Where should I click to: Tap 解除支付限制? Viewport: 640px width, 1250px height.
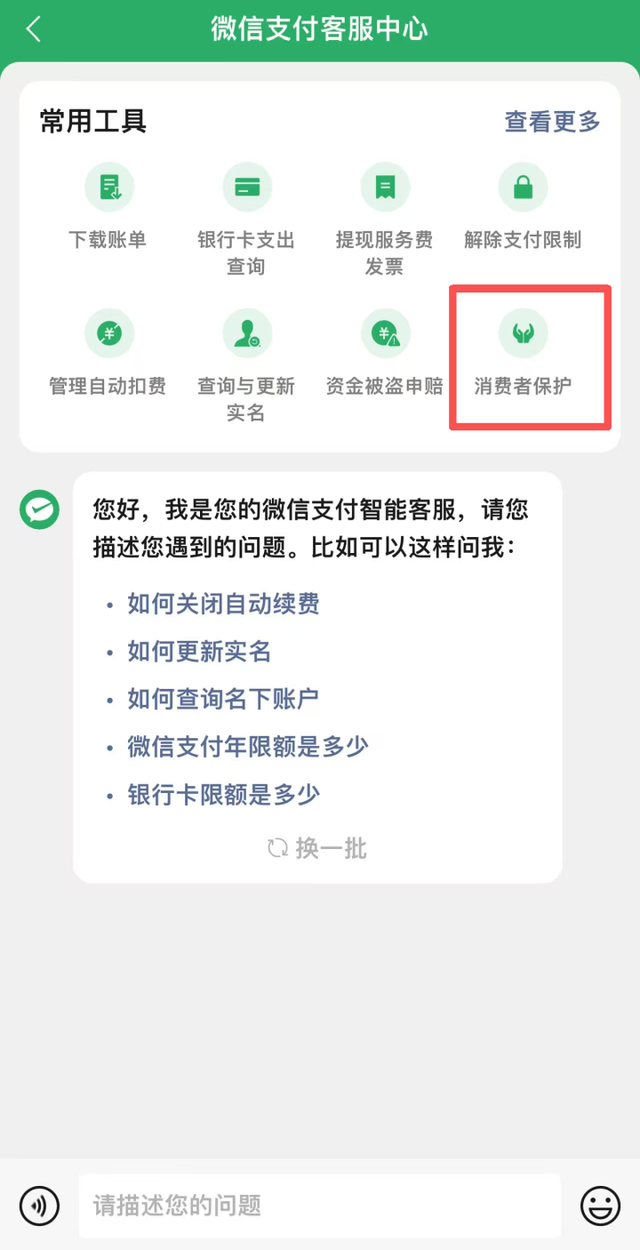click(522, 208)
